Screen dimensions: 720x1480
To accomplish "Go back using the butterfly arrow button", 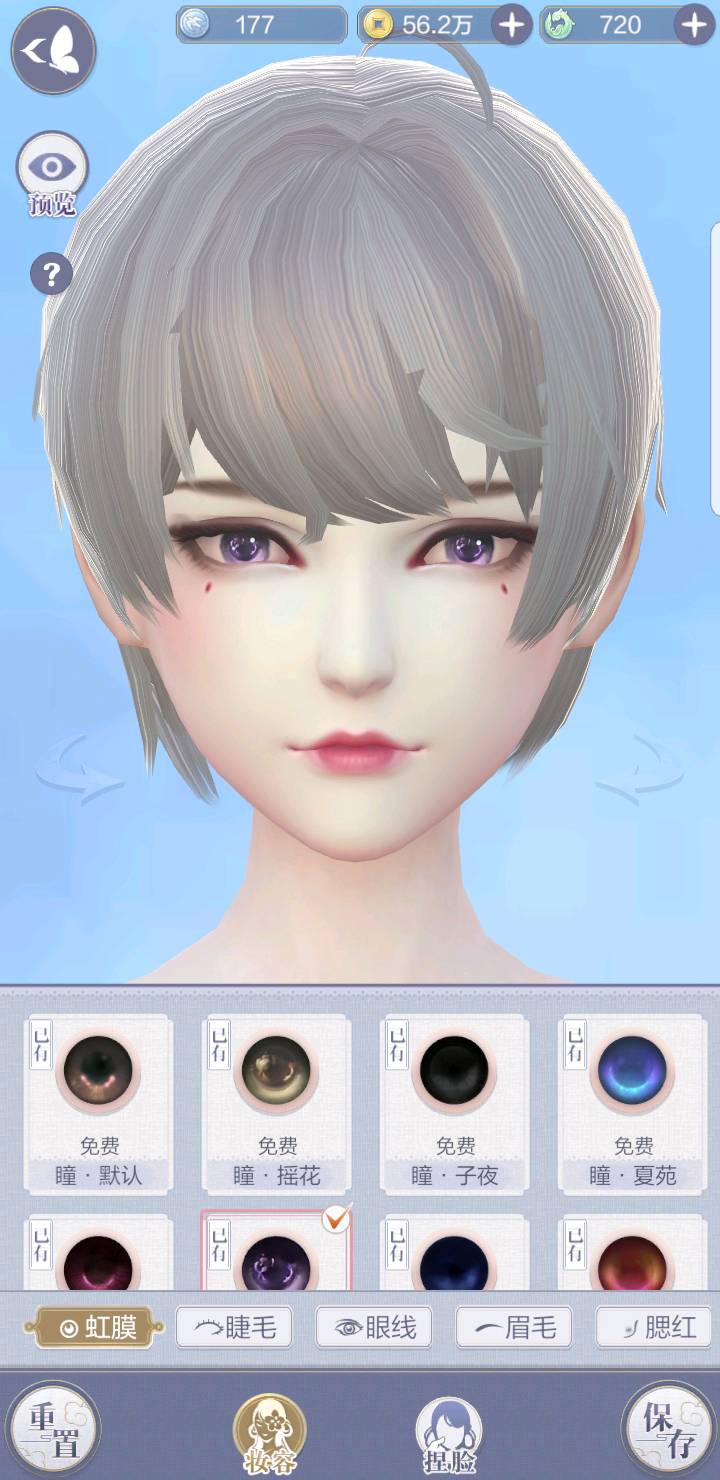I will tap(52, 50).
